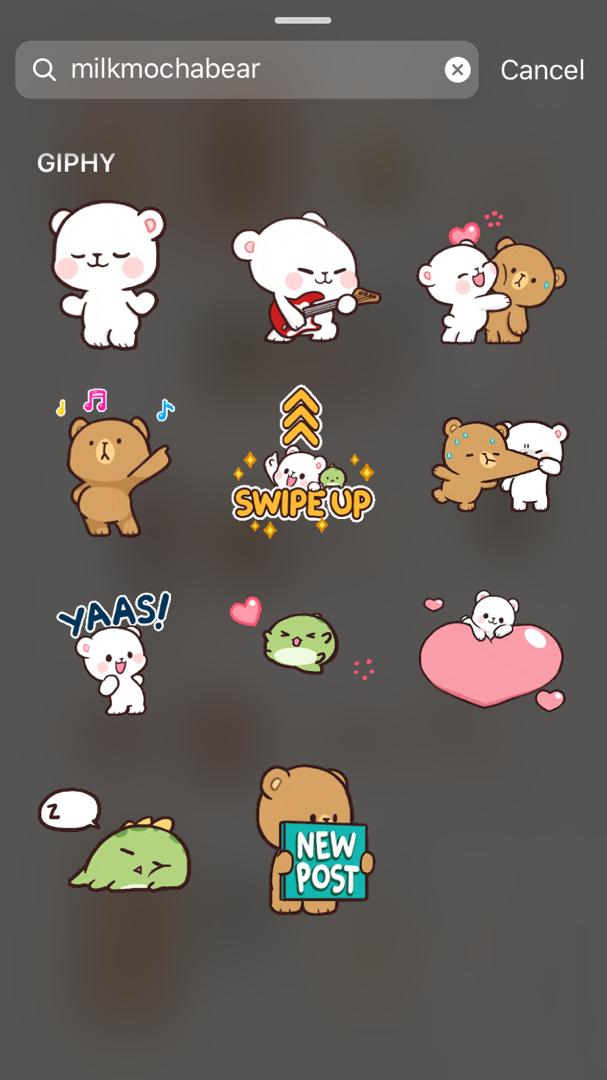Cancel the sticker search
This screenshot has height=1080, width=607.
click(542, 70)
